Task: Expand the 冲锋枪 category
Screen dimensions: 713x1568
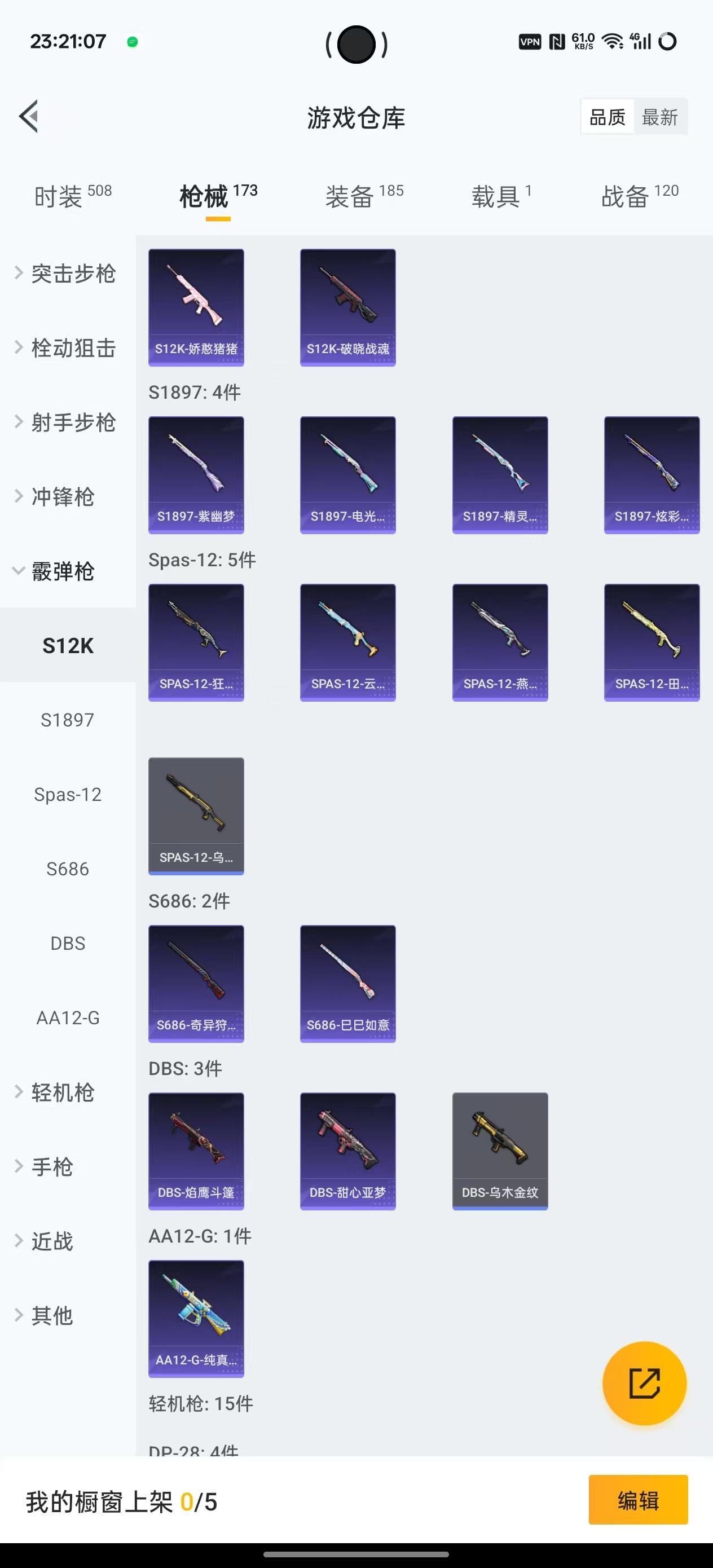Action: (61, 497)
